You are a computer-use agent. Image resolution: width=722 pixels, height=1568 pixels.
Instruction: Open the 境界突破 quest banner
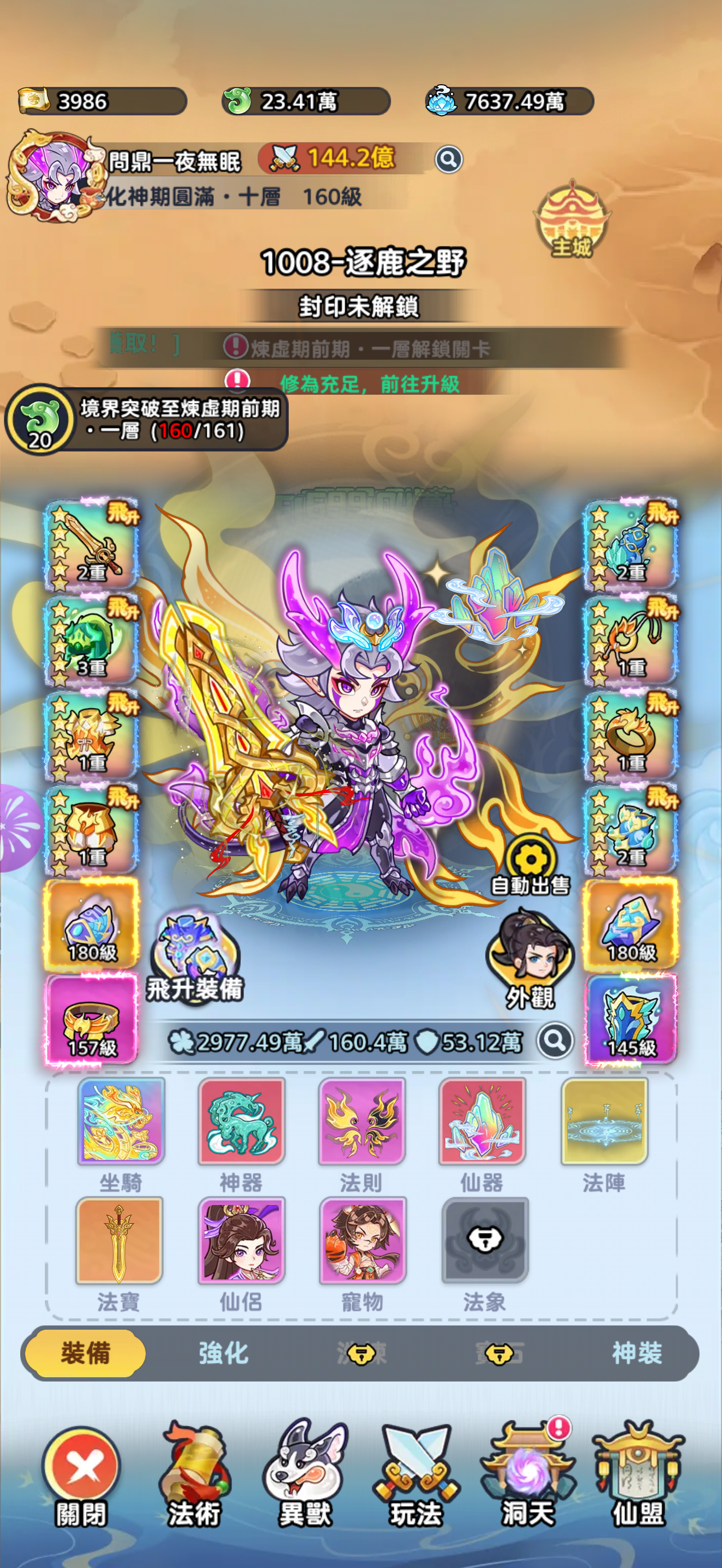point(146,419)
